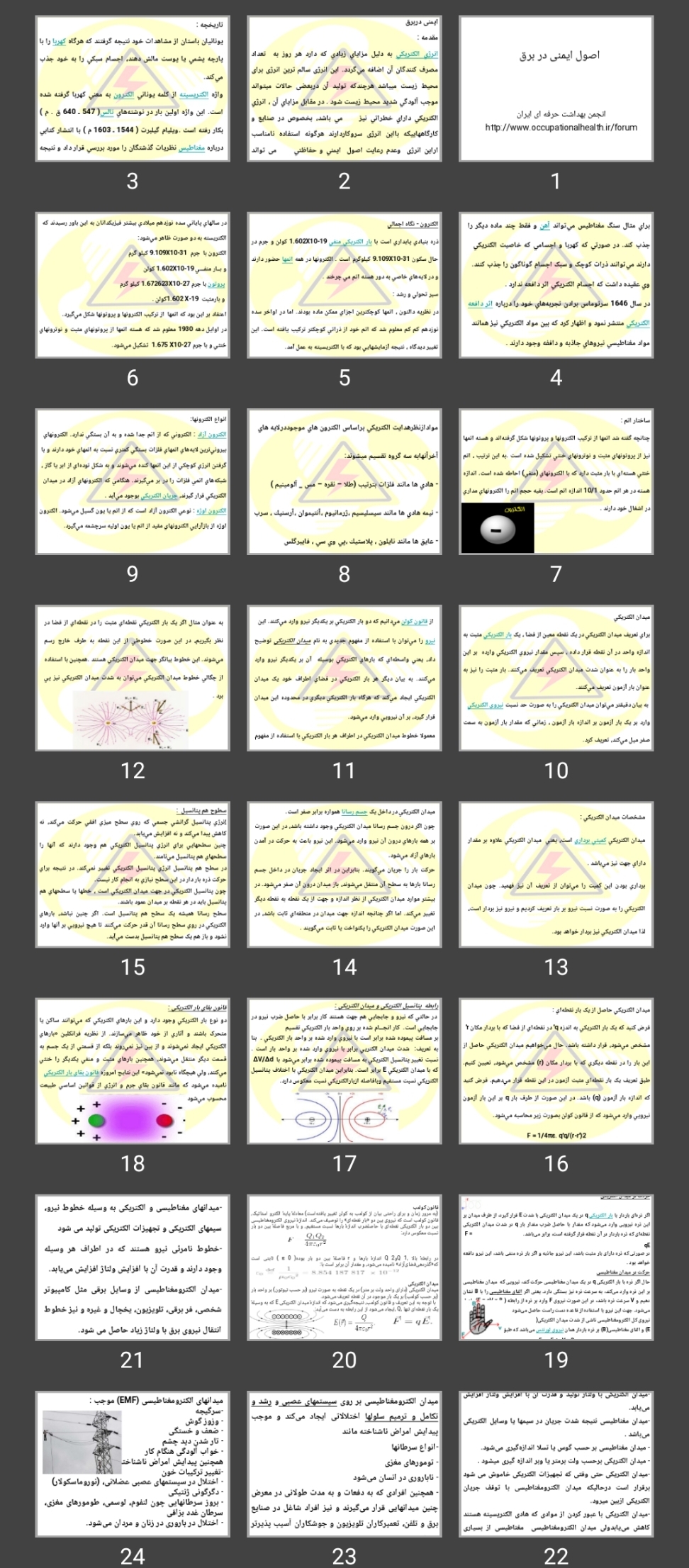The height and width of the screenshot is (1568, 689).
Task: View slide 23 thumbnail
Action: point(344,1463)
